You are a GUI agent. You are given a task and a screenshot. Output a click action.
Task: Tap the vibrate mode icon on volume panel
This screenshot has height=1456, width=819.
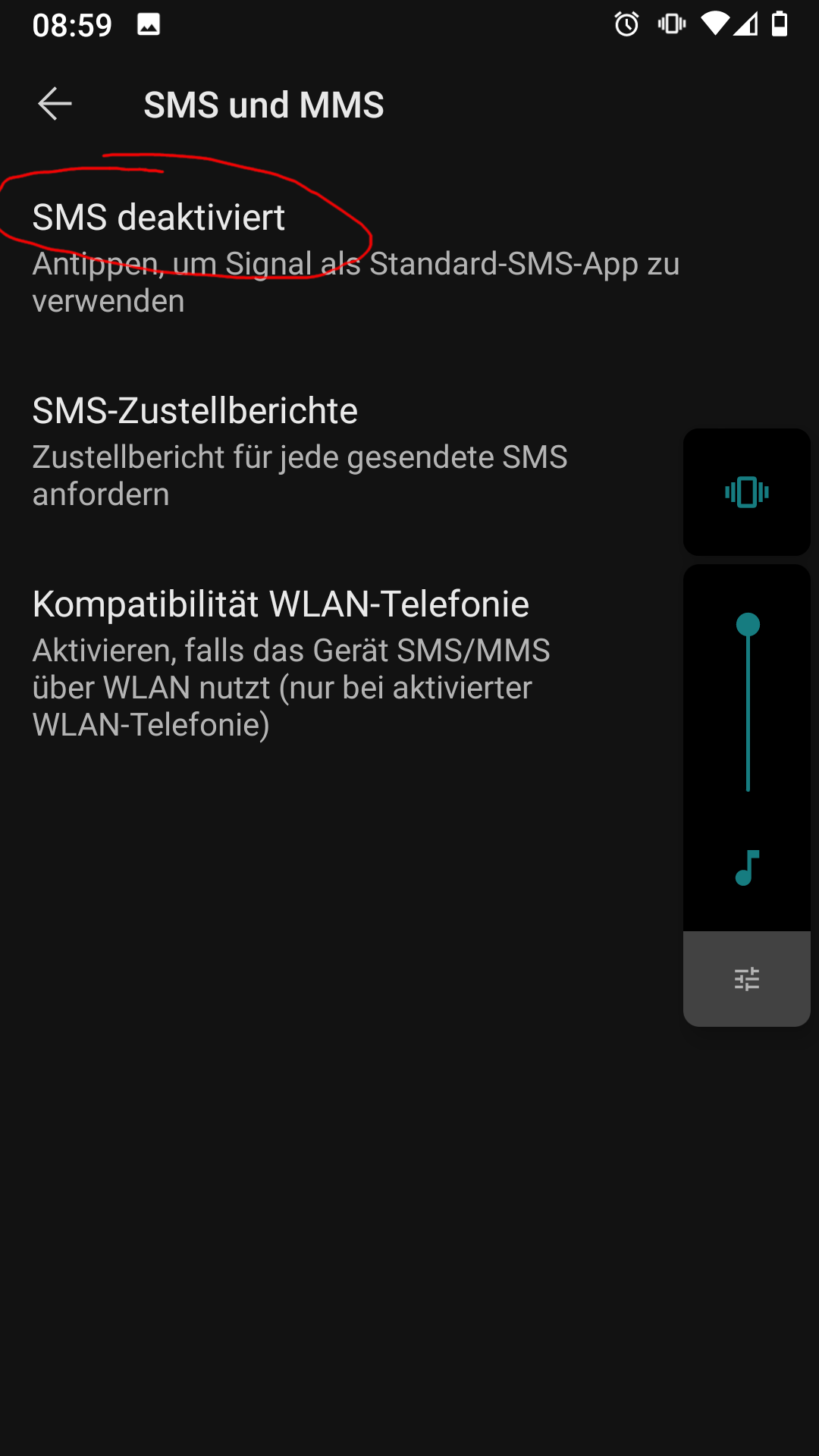click(746, 491)
